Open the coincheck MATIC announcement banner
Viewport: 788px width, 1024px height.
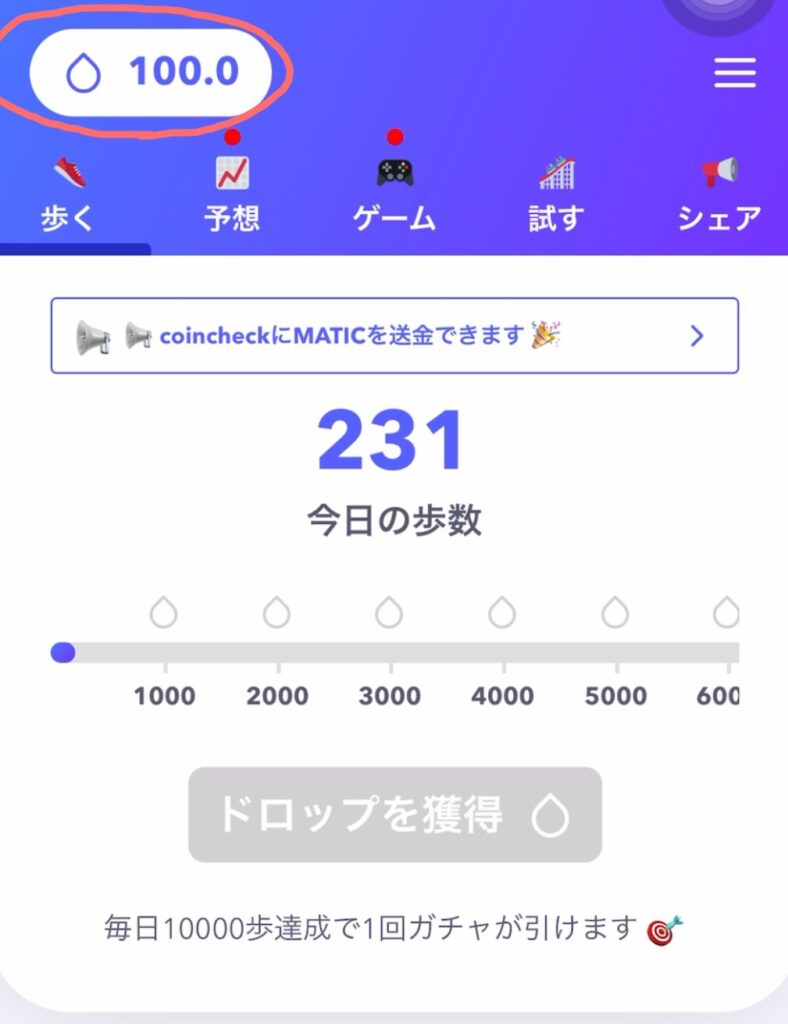tap(394, 336)
